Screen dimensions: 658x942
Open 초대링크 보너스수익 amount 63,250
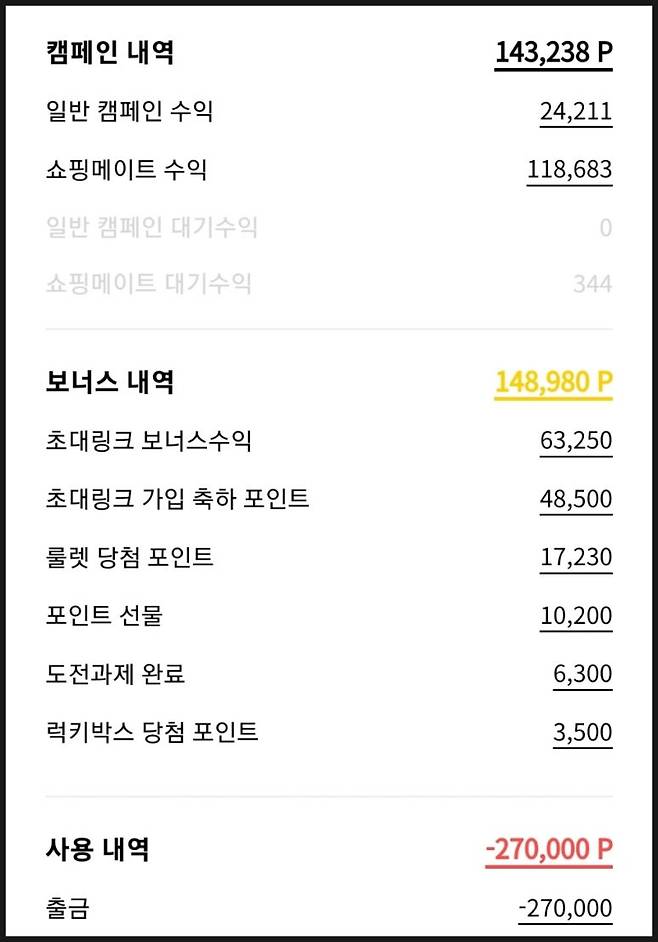point(575,441)
